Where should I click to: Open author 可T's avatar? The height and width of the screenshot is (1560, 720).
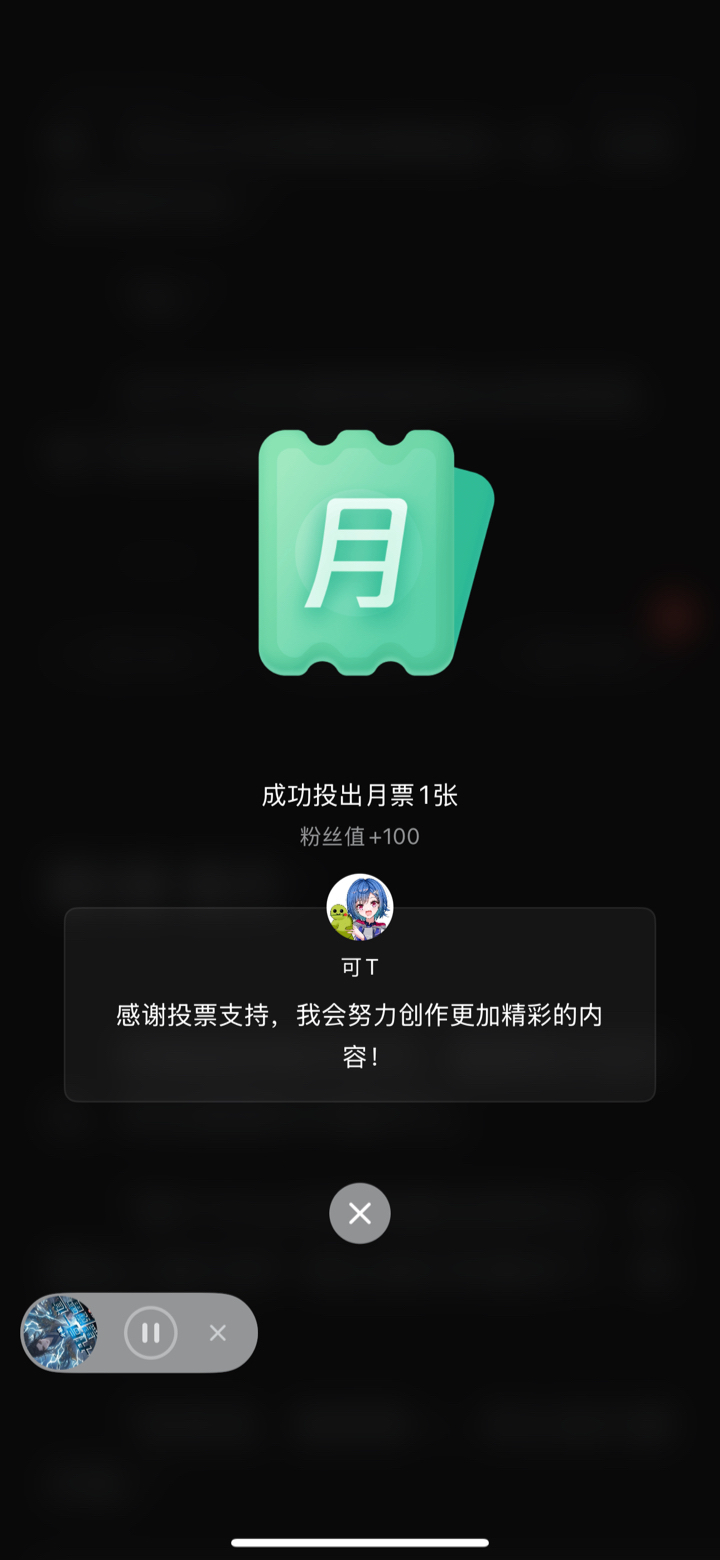(x=360, y=907)
